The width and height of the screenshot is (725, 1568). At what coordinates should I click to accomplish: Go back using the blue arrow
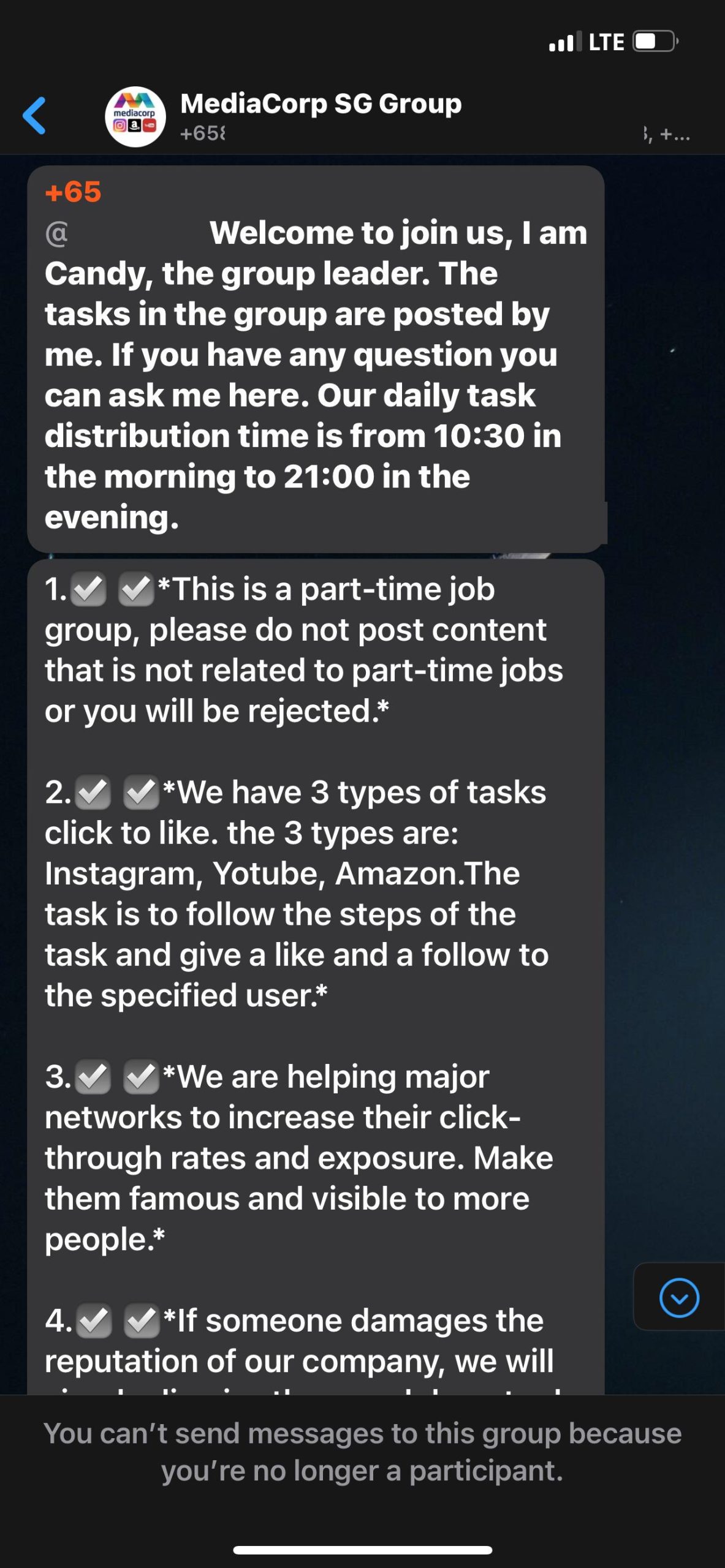34,116
